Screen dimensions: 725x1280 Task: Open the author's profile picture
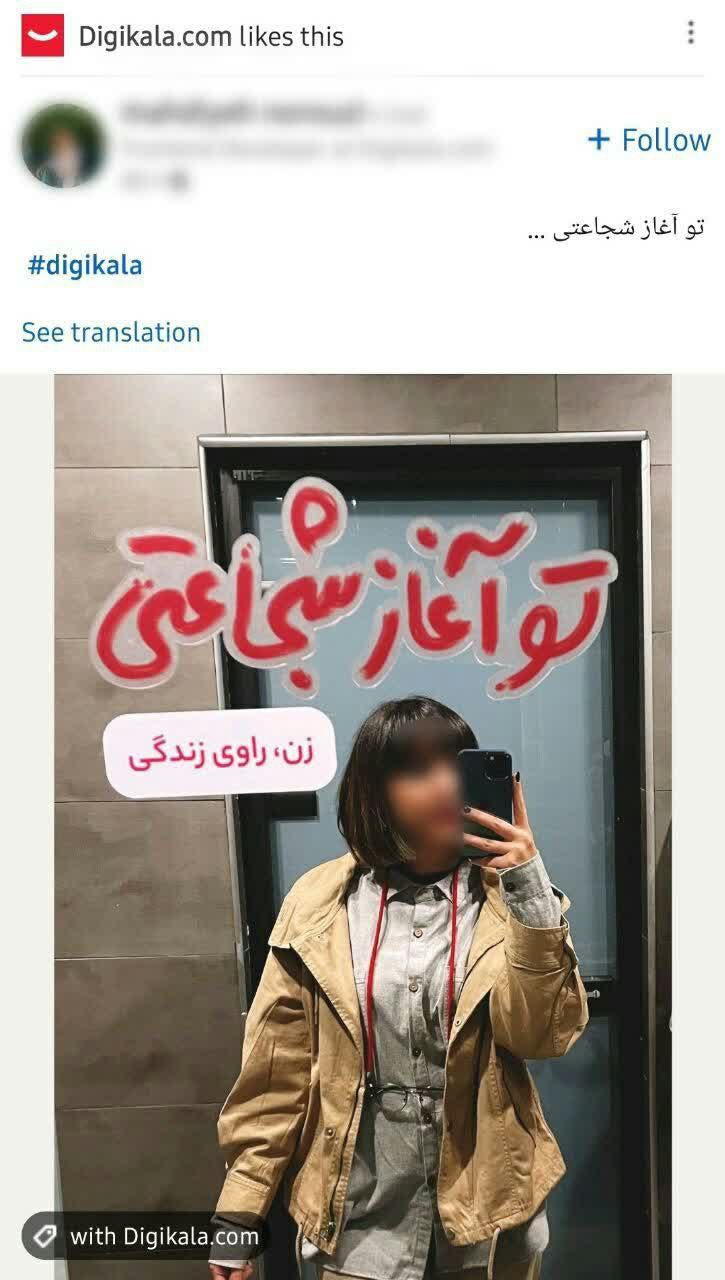pos(63,146)
